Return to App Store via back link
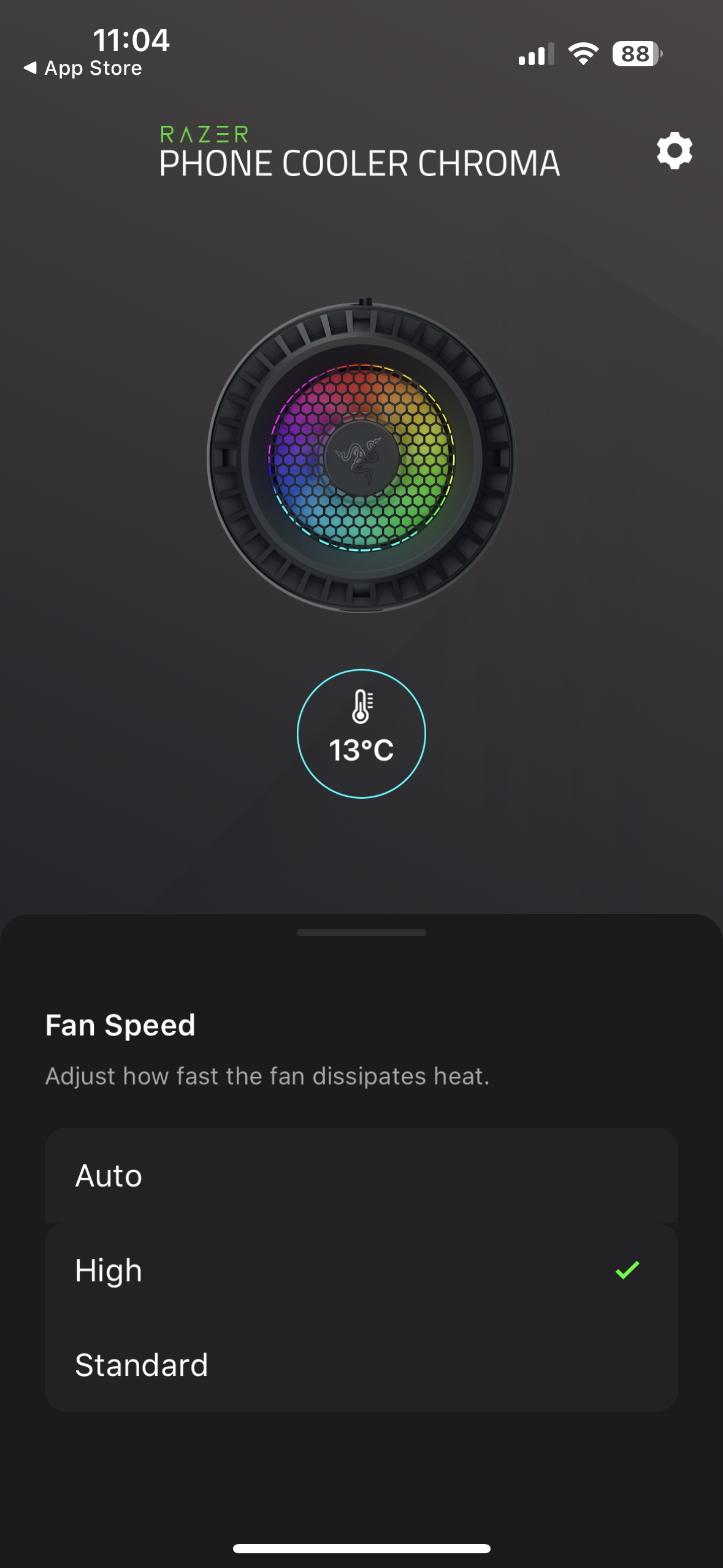723x1568 pixels. (x=83, y=68)
